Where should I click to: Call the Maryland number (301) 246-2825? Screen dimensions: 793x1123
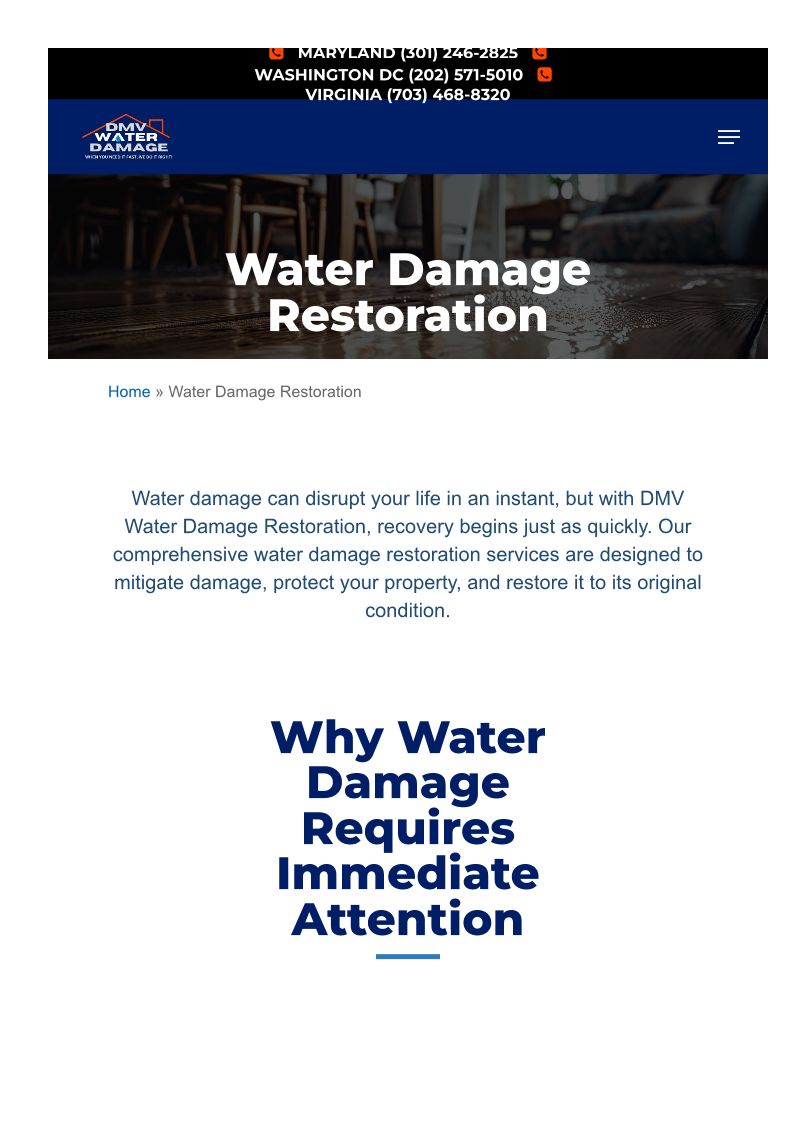407,54
